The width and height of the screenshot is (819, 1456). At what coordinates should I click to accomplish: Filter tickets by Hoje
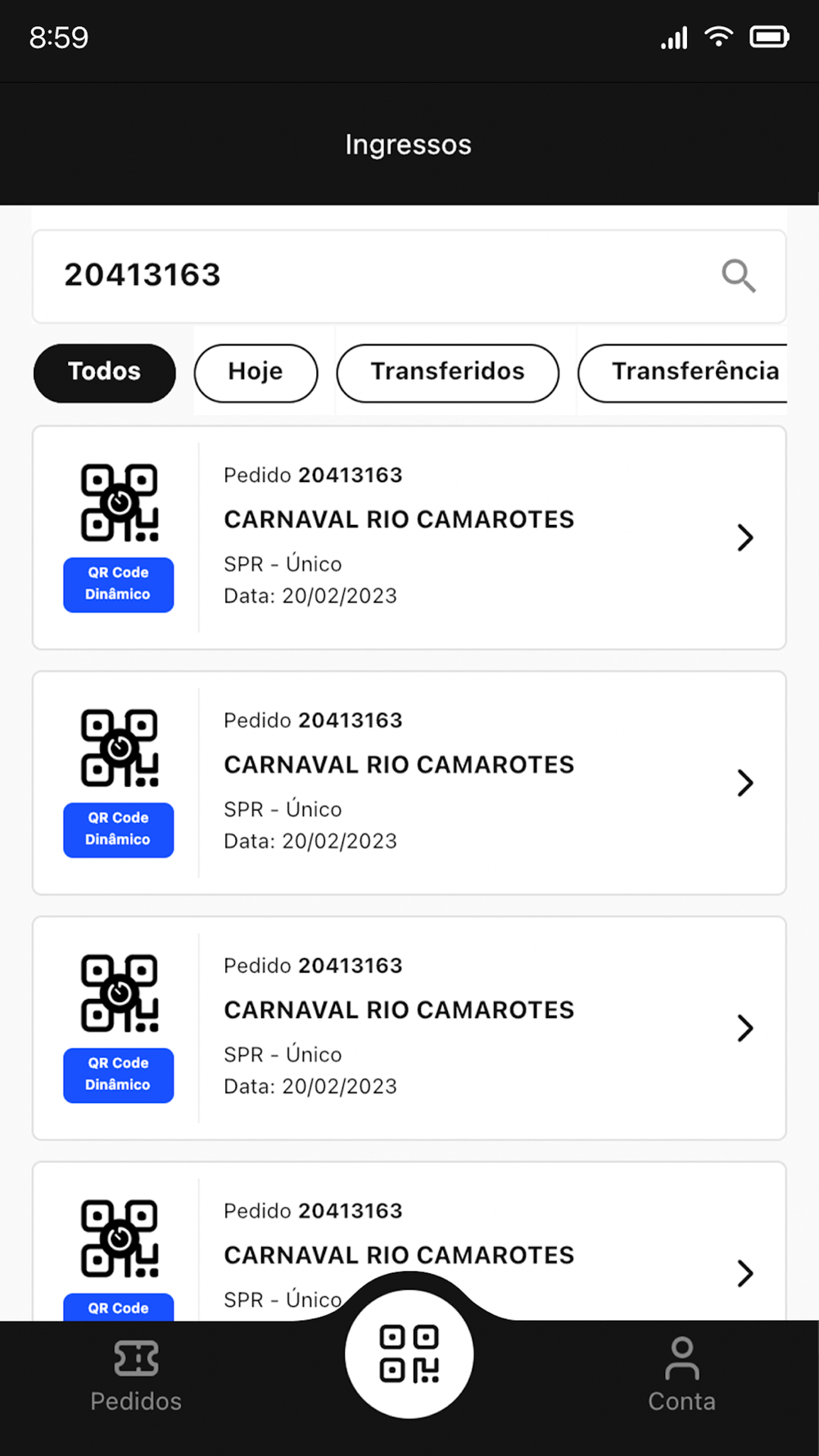point(256,373)
